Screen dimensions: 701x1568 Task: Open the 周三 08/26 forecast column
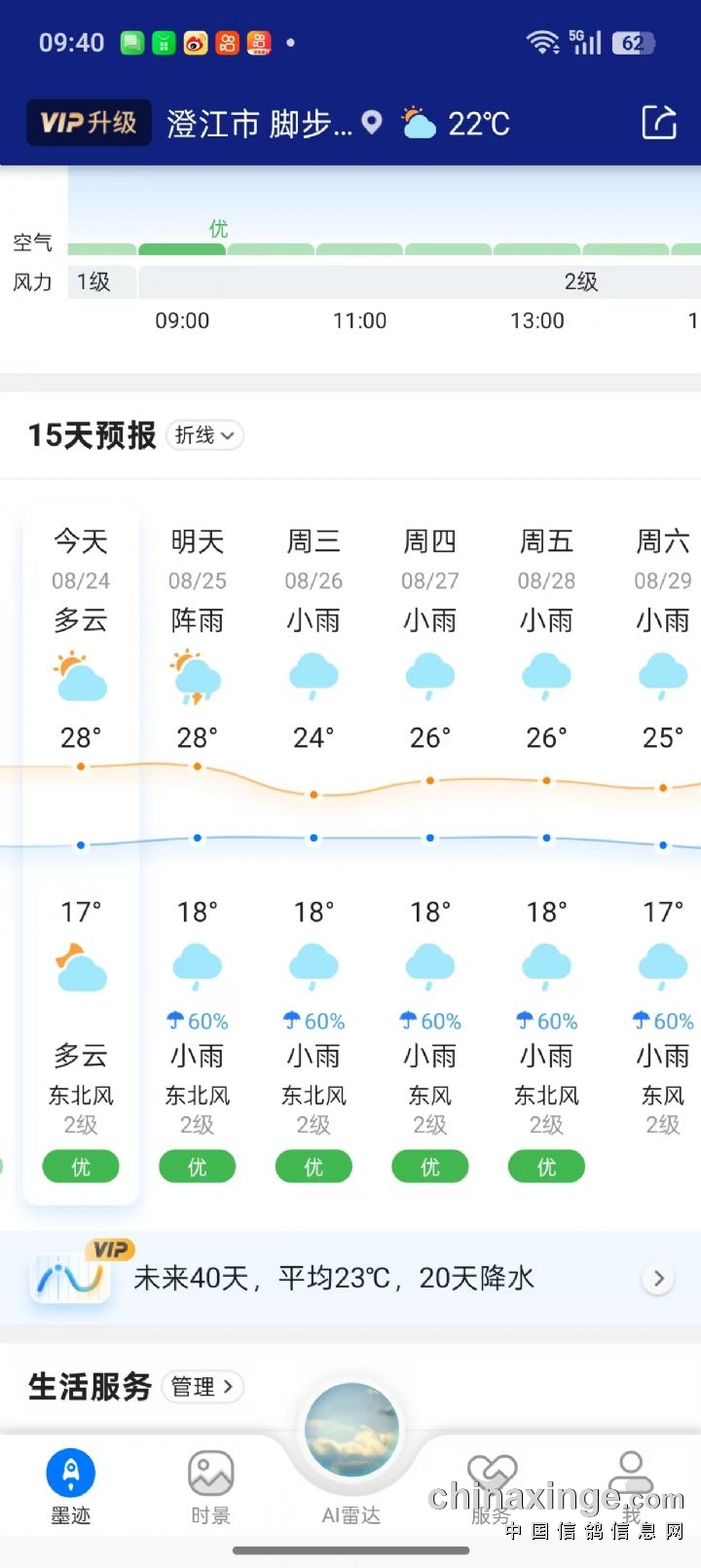point(314,854)
